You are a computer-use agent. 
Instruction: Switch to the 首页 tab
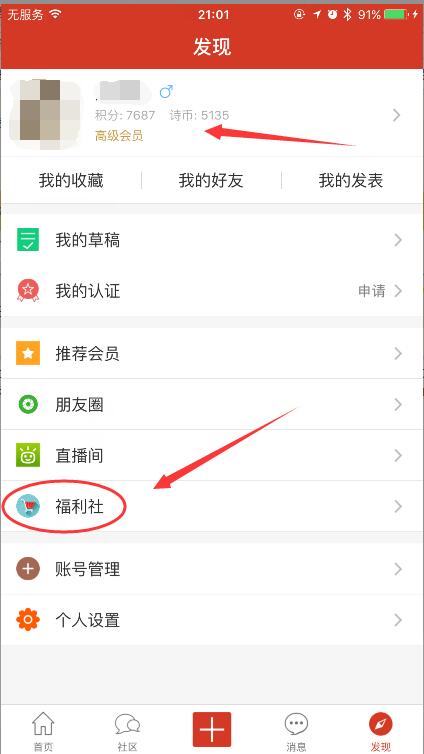(x=43, y=731)
